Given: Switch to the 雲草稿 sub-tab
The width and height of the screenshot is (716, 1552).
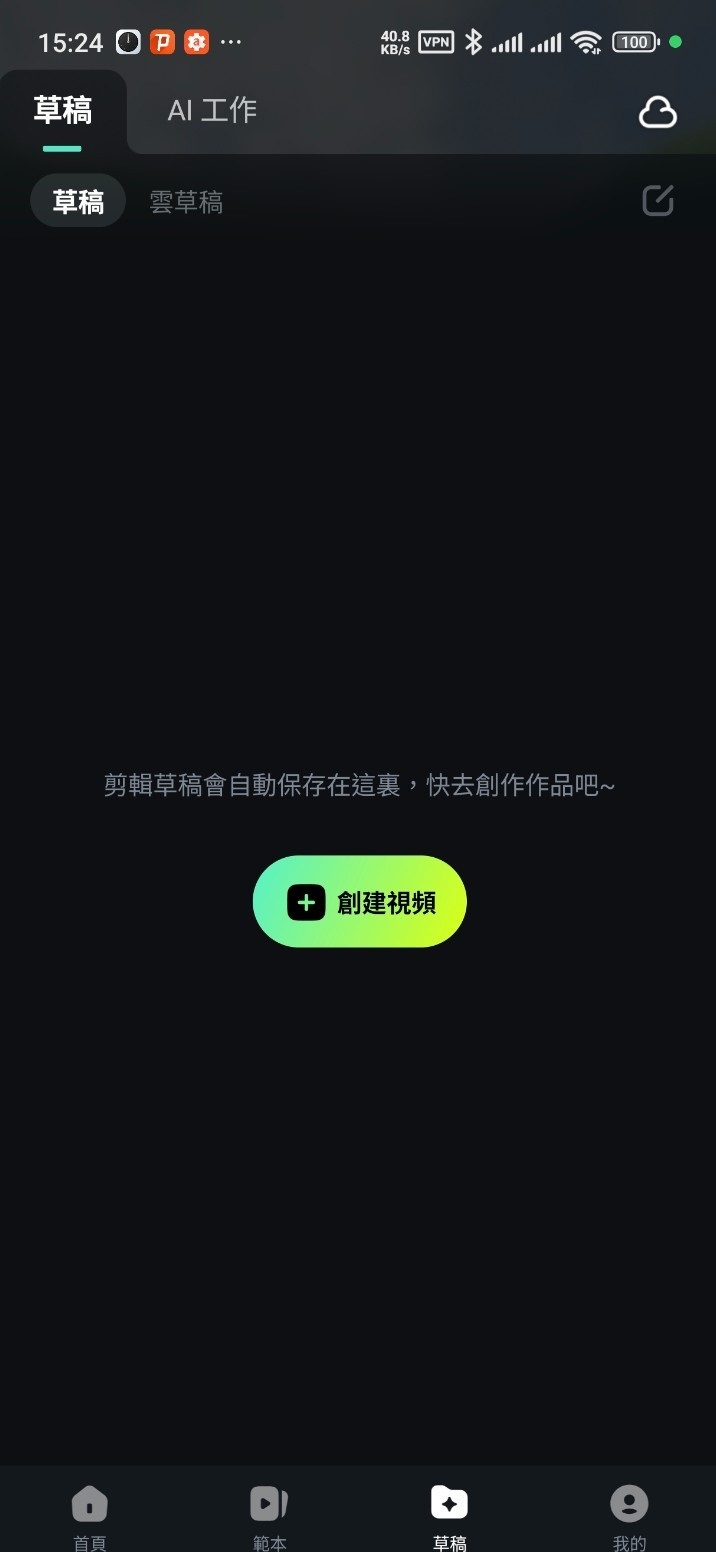Looking at the screenshot, I should [186, 202].
